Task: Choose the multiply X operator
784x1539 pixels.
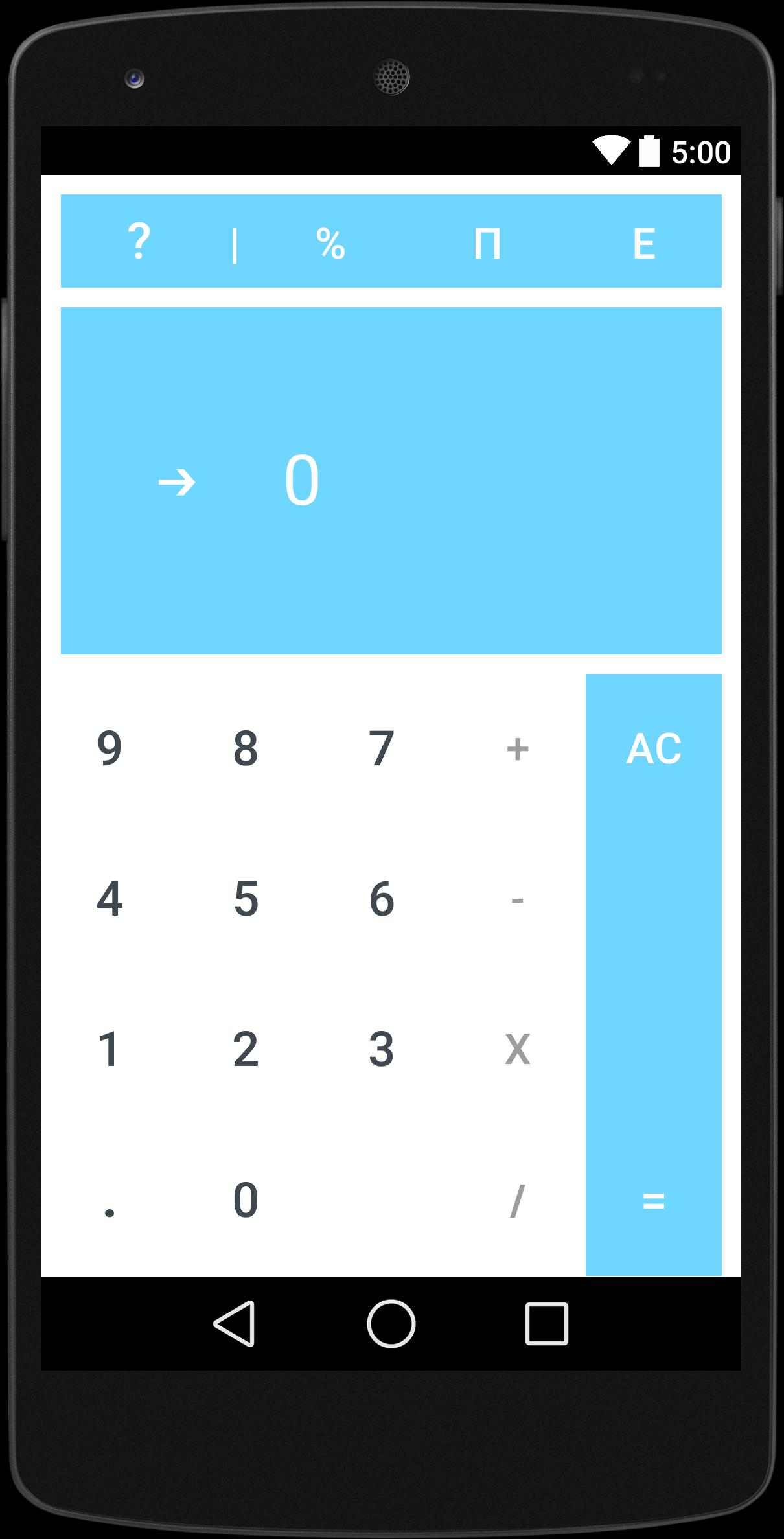Action: [x=517, y=1049]
